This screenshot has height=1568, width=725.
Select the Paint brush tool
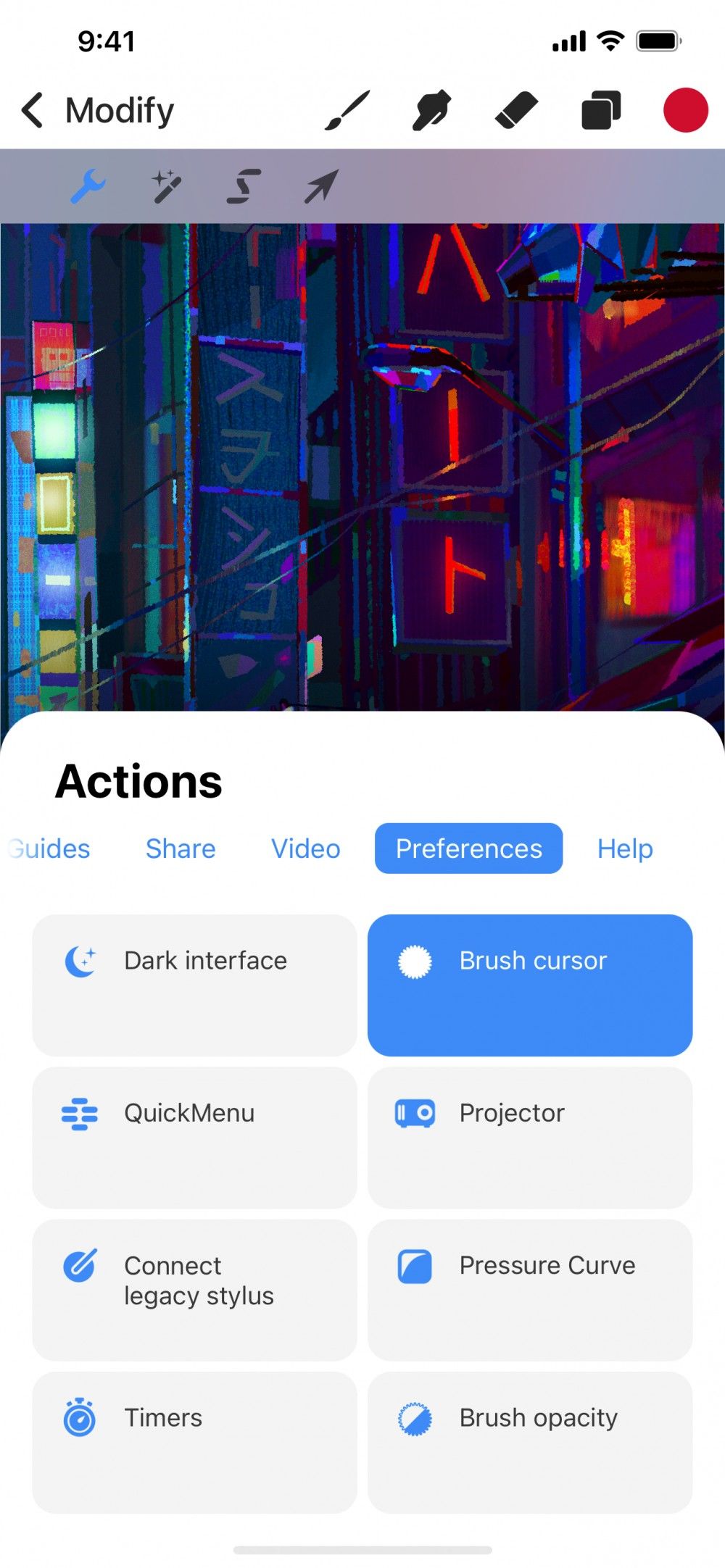pos(347,110)
